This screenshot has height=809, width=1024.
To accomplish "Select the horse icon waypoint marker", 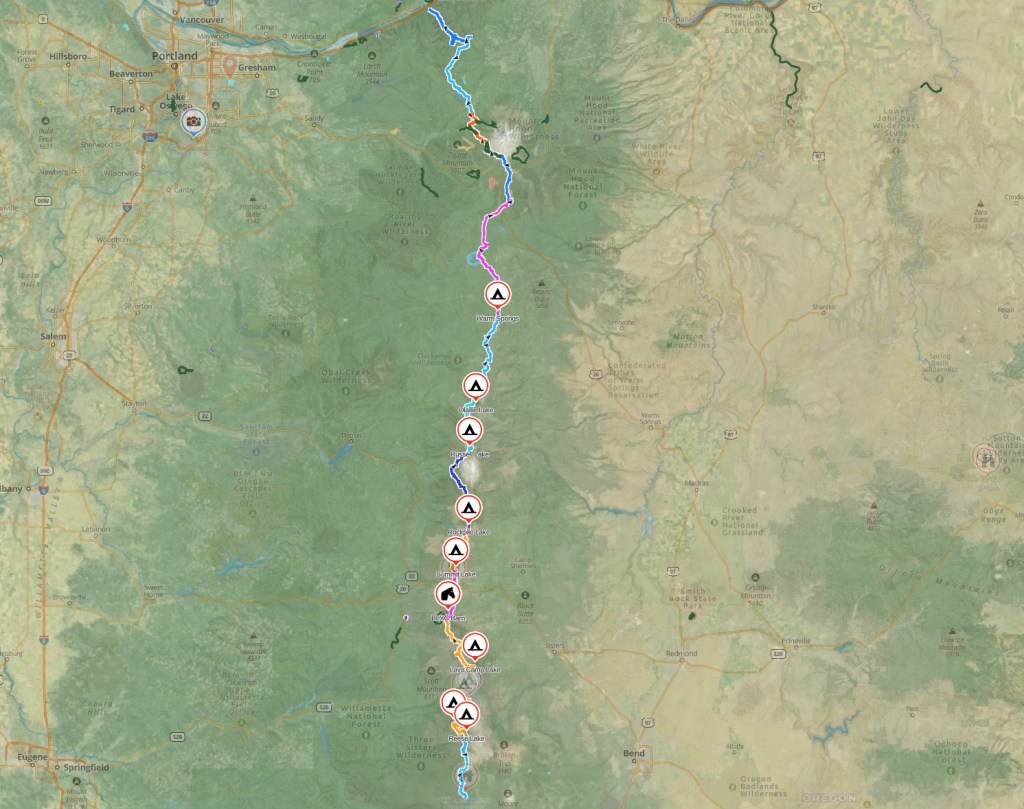I will tap(448, 595).
